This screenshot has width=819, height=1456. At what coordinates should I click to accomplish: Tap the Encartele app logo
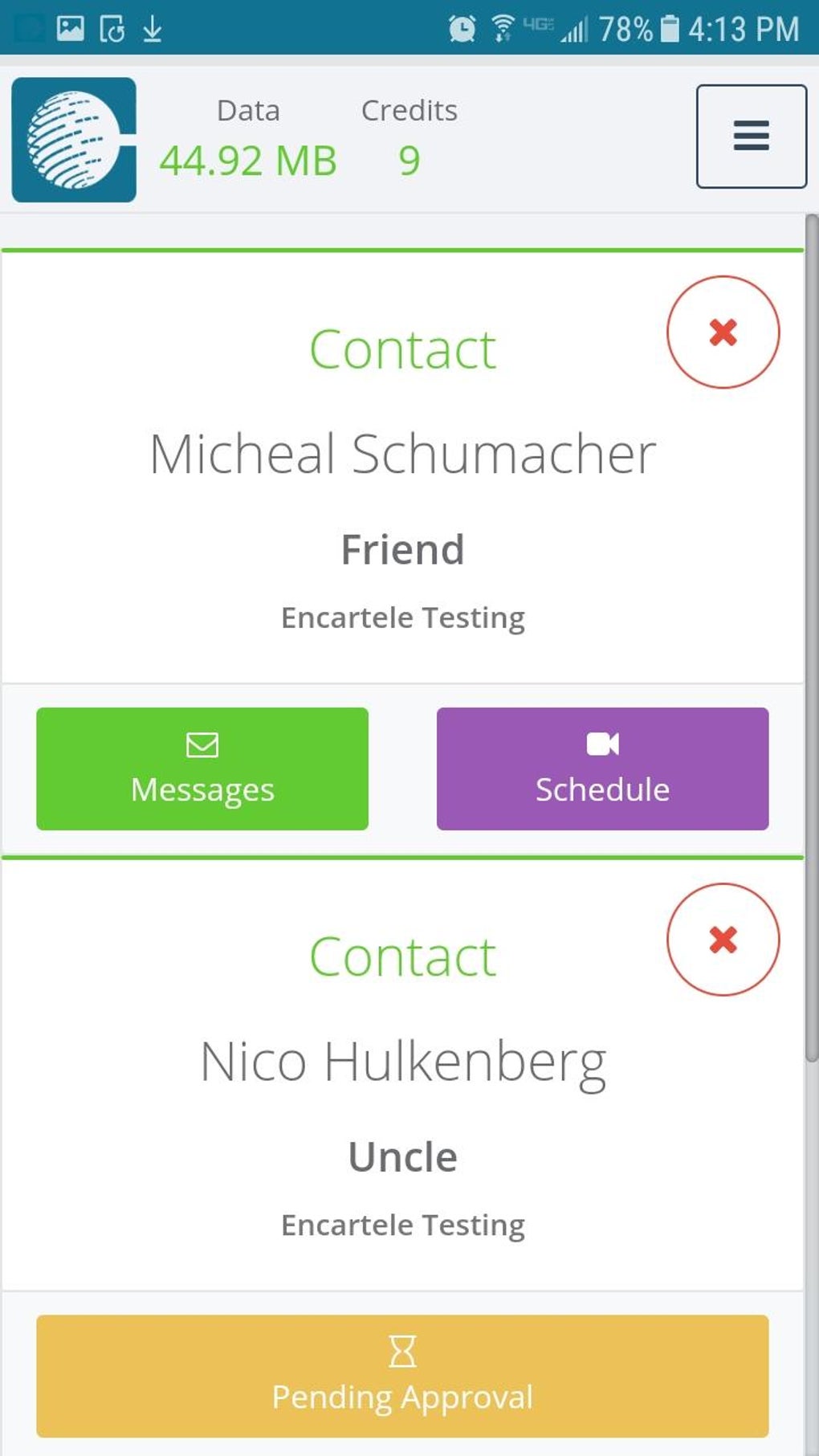[74, 140]
